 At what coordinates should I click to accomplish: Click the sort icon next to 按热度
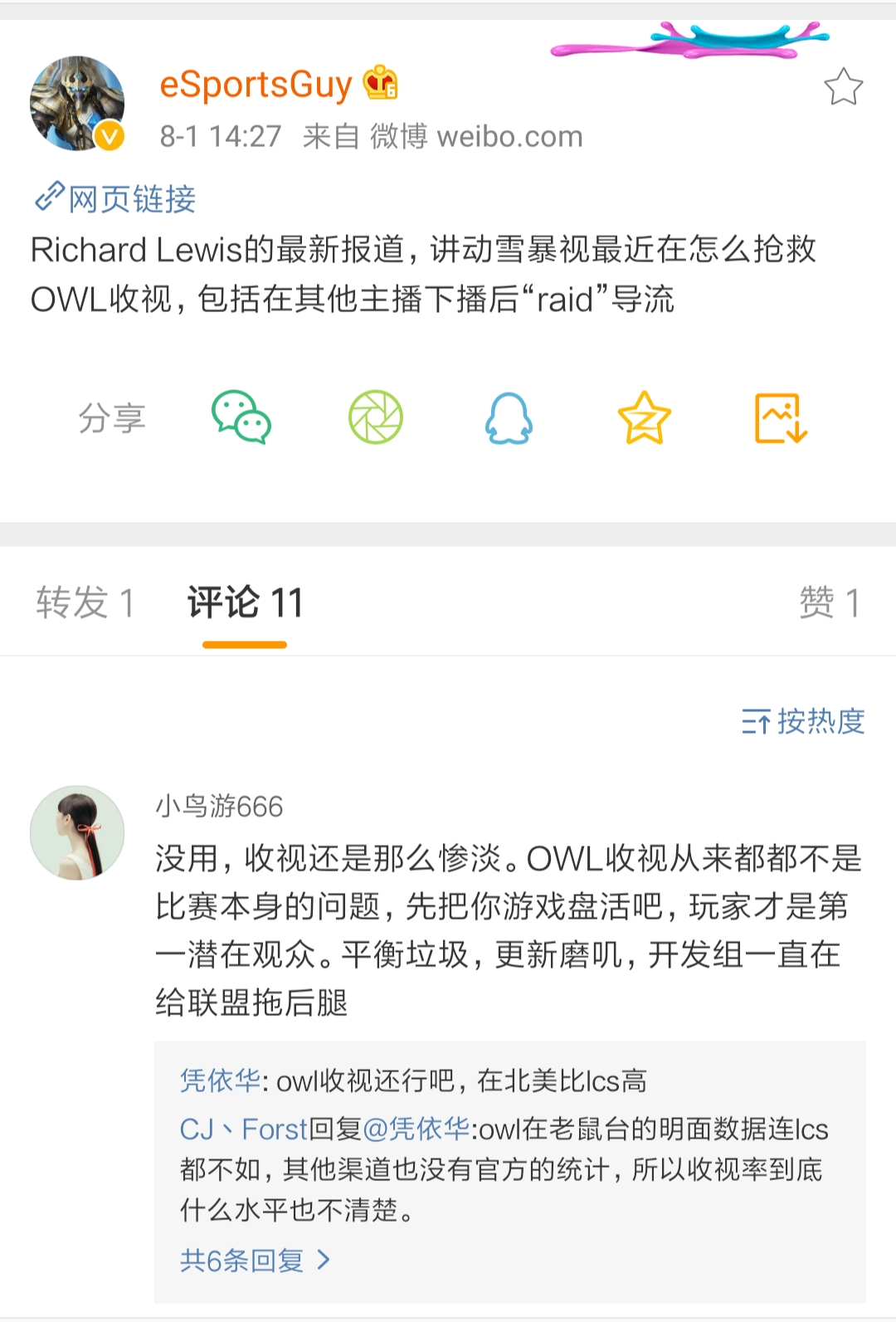(x=756, y=722)
